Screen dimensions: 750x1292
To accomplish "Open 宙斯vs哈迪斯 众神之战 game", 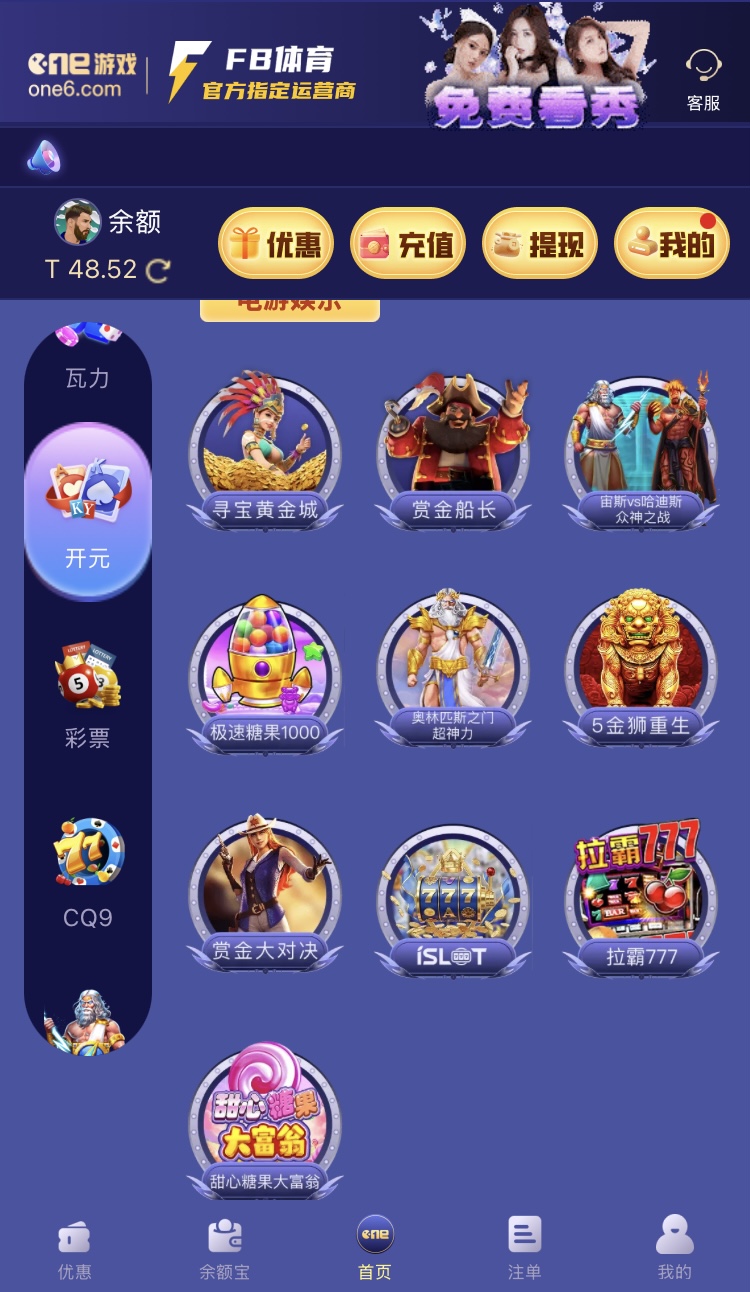I will (641, 452).
